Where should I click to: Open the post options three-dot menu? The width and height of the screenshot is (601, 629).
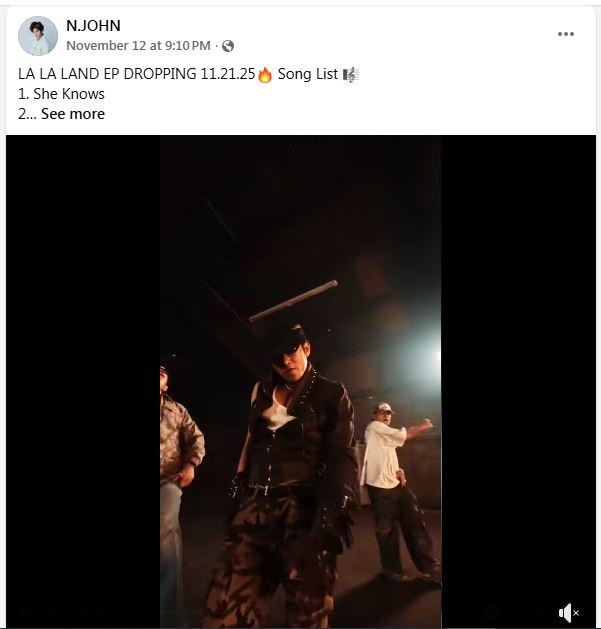tap(566, 34)
